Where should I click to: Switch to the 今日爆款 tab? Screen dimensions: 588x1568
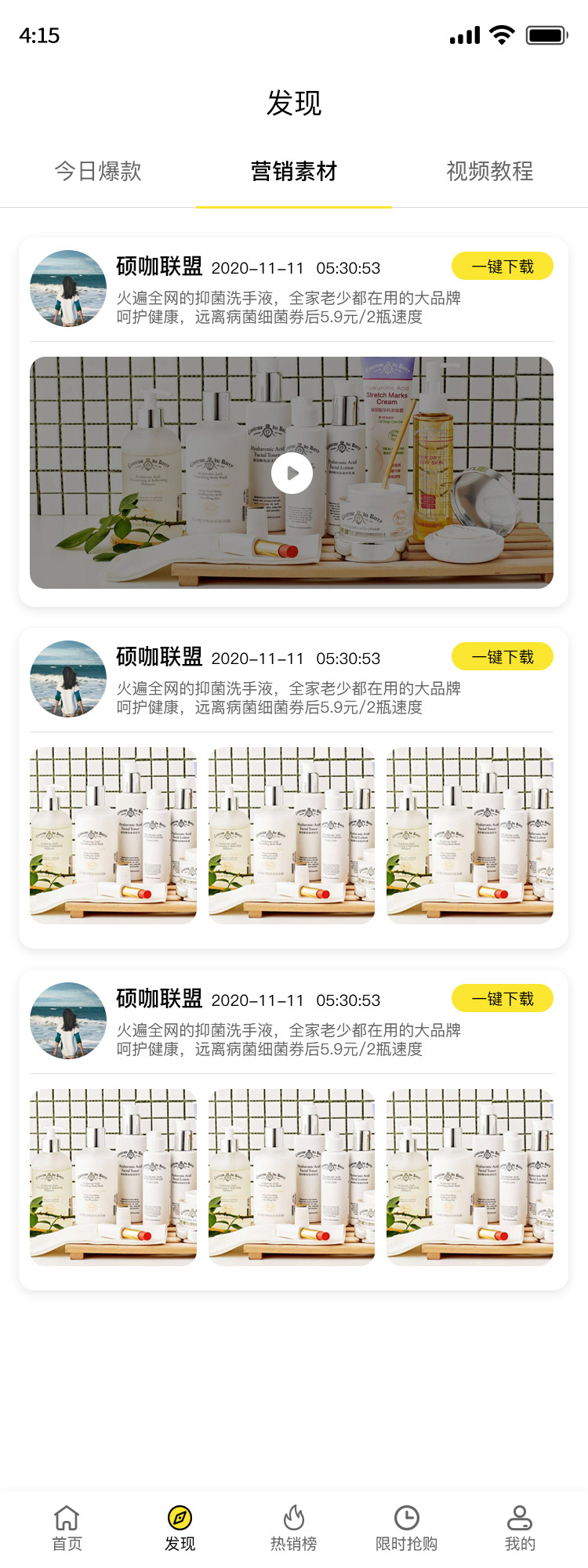(x=98, y=171)
